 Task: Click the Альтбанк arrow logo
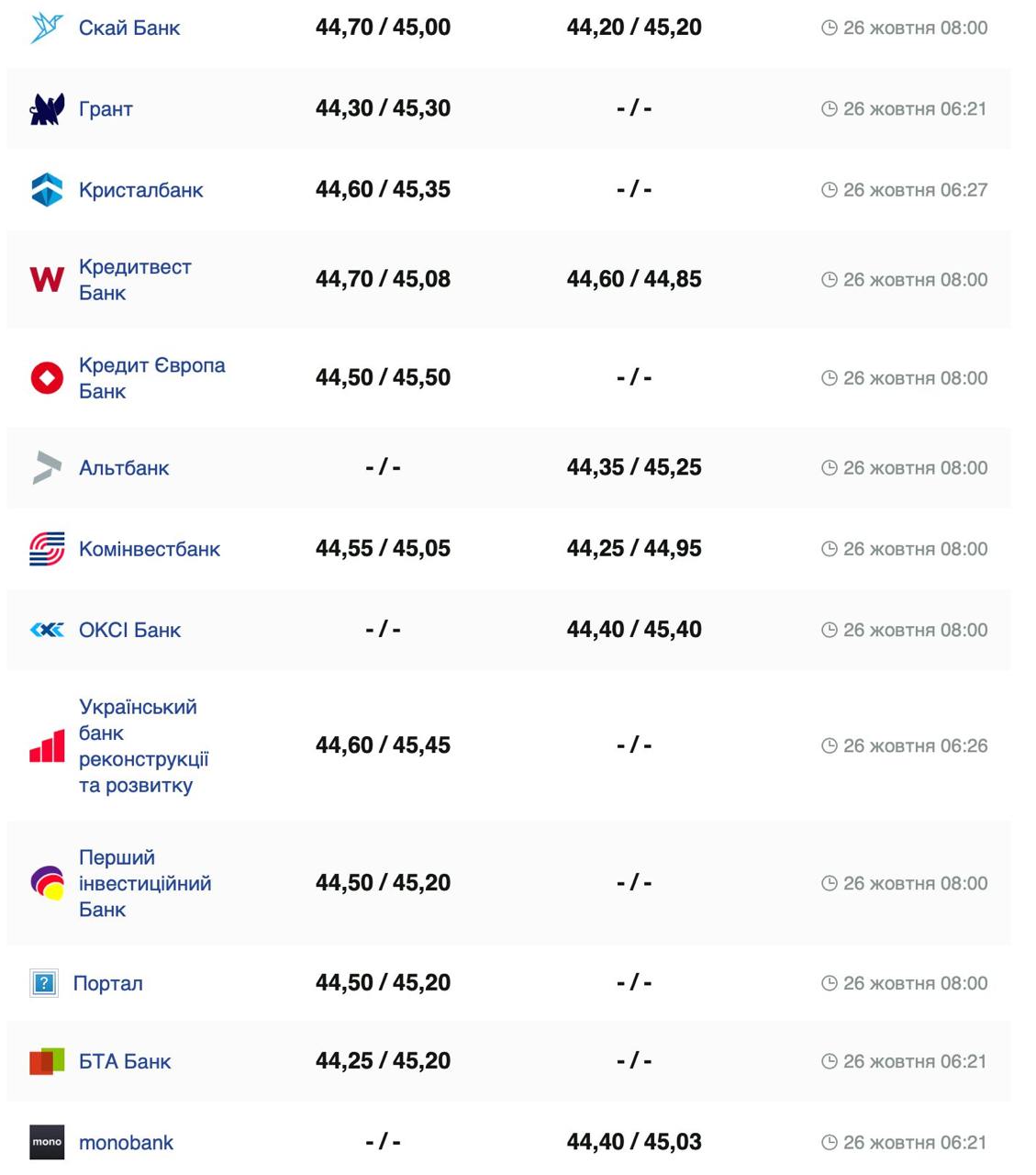click(x=45, y=467)
